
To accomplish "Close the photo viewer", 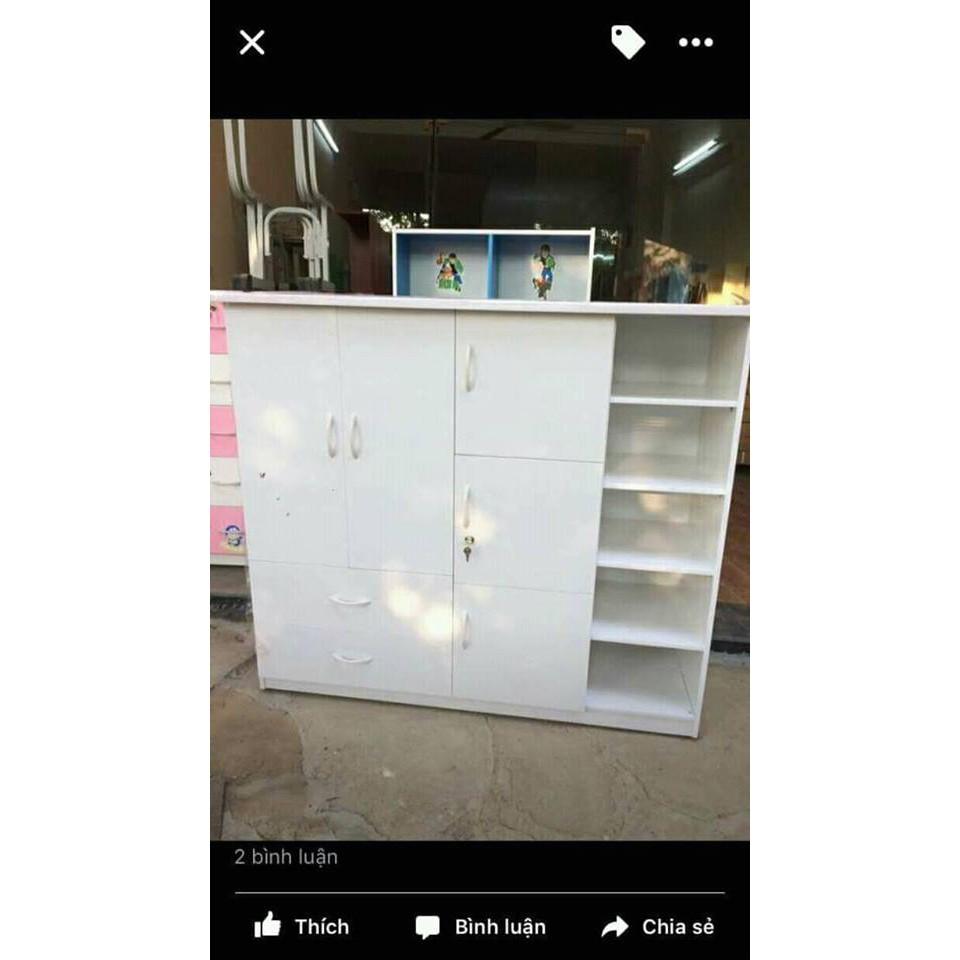I will [x=252, y=43].
